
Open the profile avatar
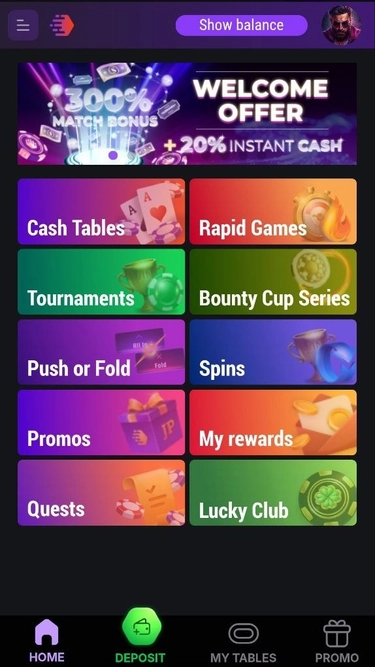click(x=341, y=25)
